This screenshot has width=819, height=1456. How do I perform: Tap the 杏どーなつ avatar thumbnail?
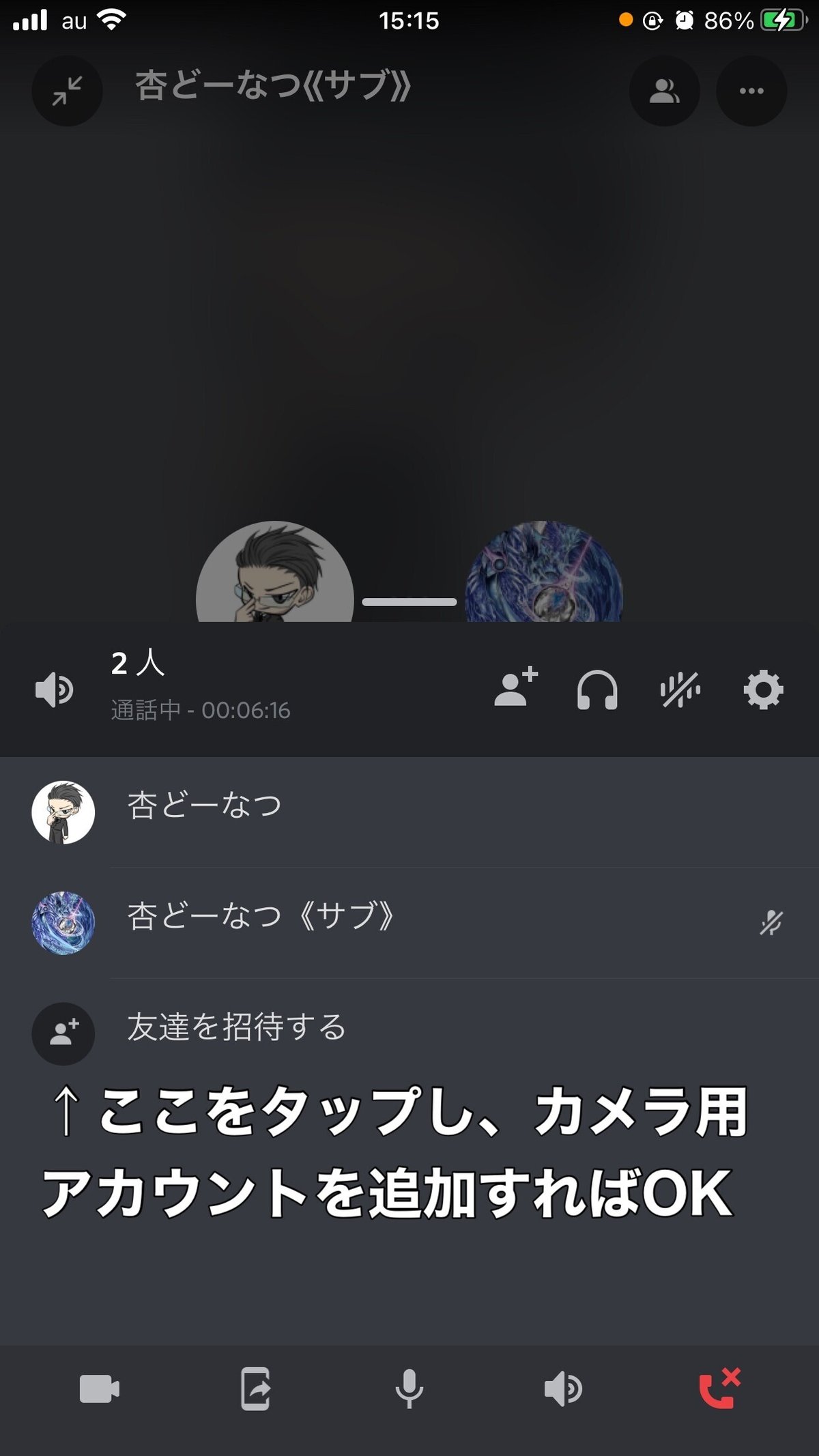tap(63, 809)
